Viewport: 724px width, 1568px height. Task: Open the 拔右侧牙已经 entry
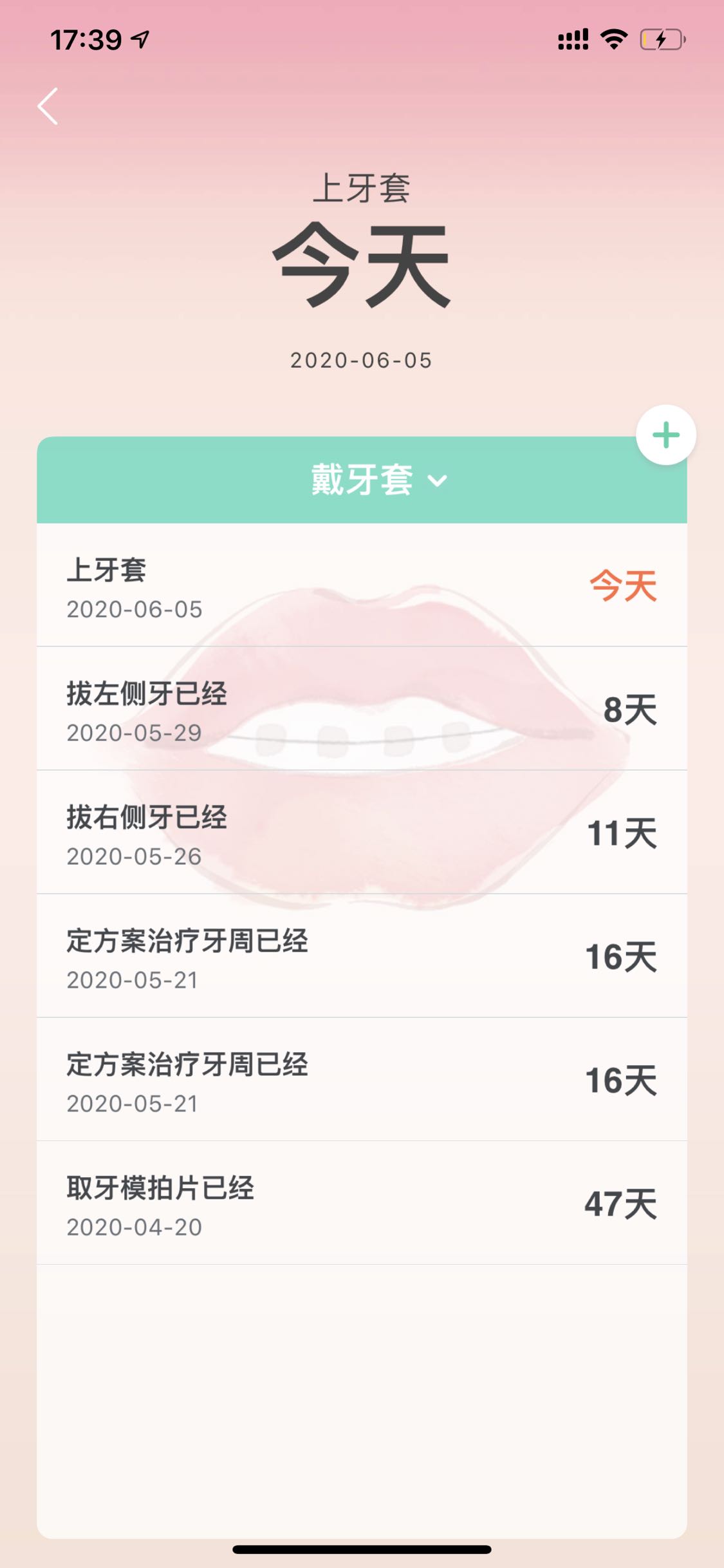[x=362, y=832]
